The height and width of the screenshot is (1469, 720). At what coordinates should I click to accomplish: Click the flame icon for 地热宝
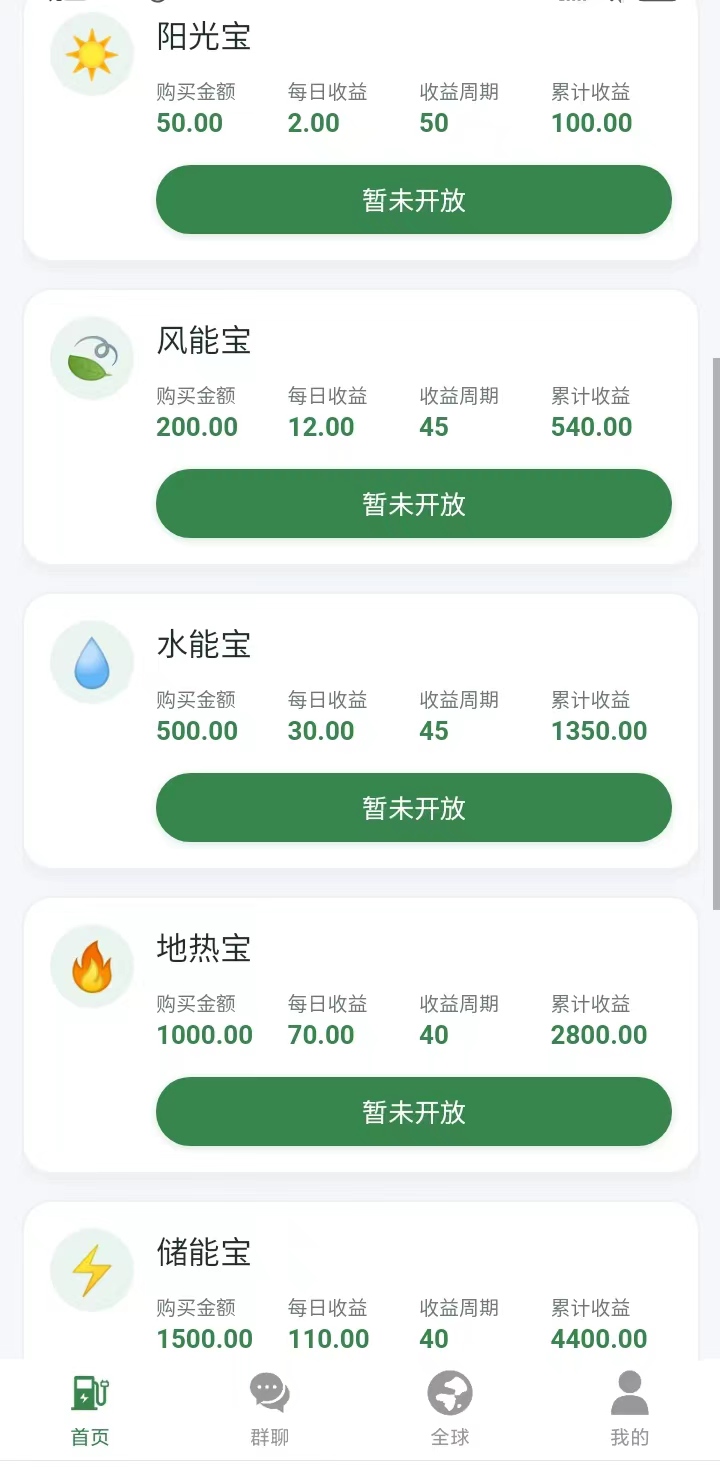(x=92, y=966)
